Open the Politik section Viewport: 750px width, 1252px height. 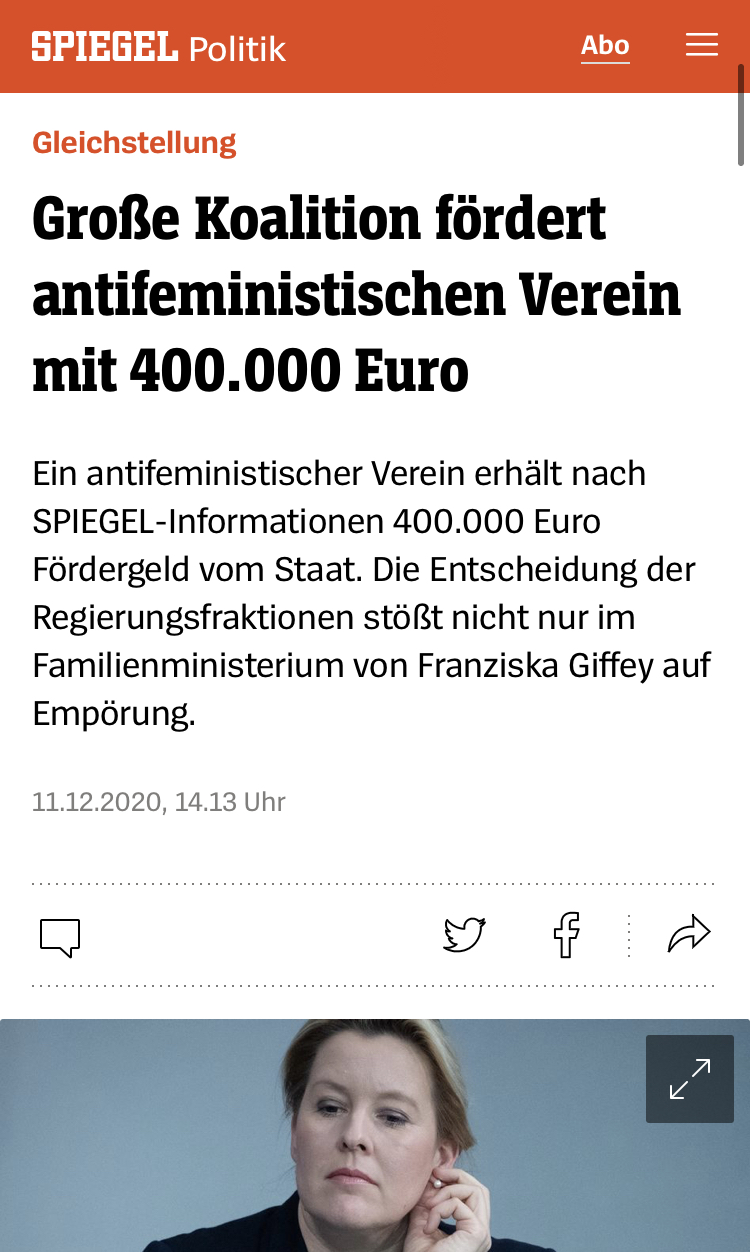[x=238, y=48]
